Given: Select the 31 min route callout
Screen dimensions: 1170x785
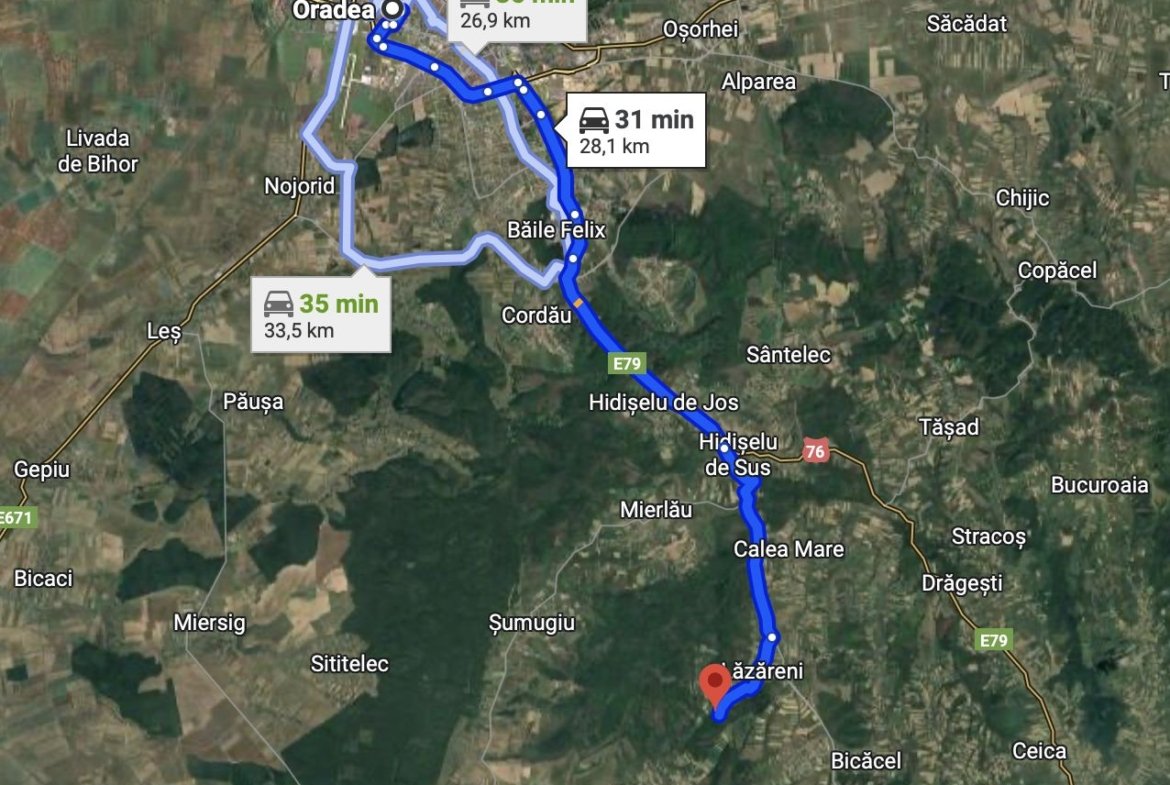Looking at the screenshot, I should click(x=636, y=131).
